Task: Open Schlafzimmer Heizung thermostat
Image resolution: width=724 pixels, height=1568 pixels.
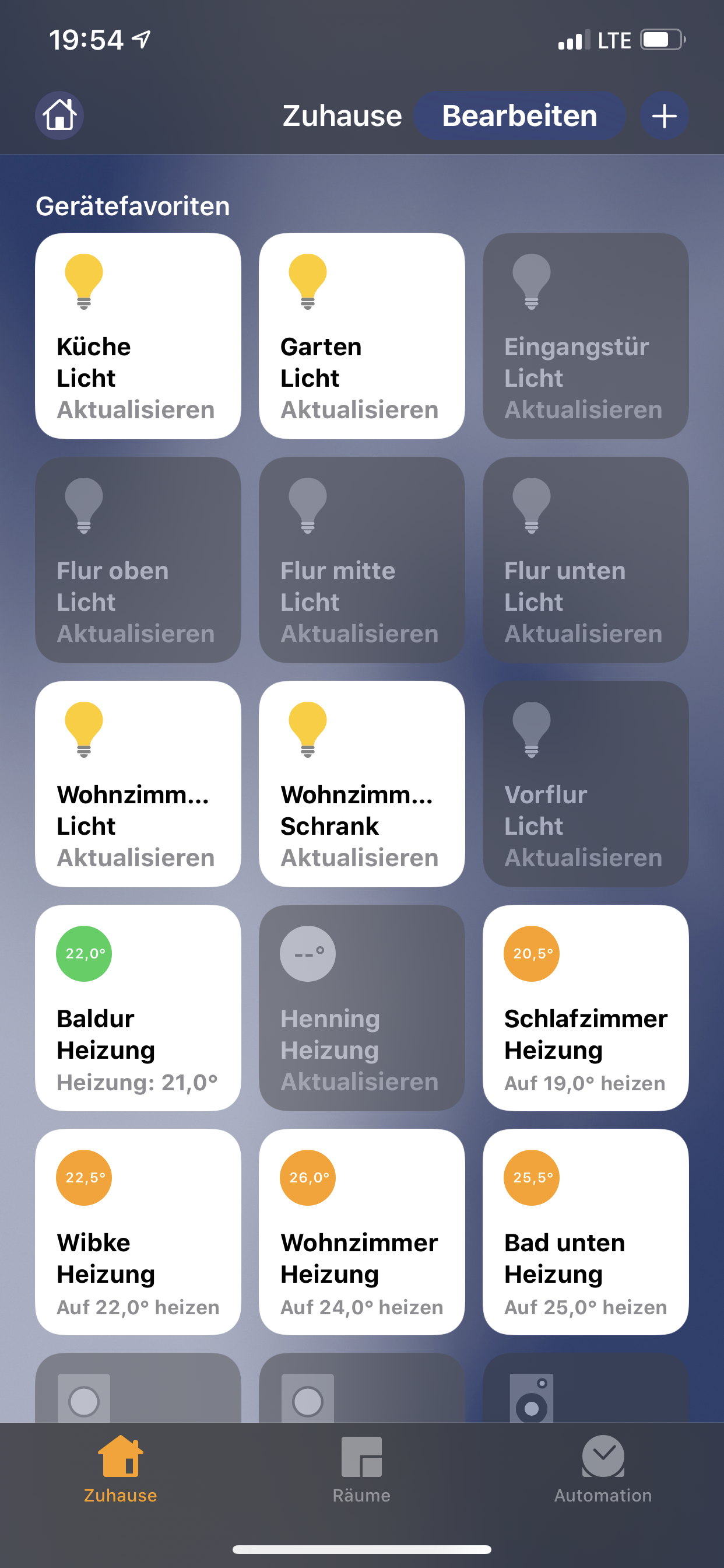Action: click(x=585, y=1008)
